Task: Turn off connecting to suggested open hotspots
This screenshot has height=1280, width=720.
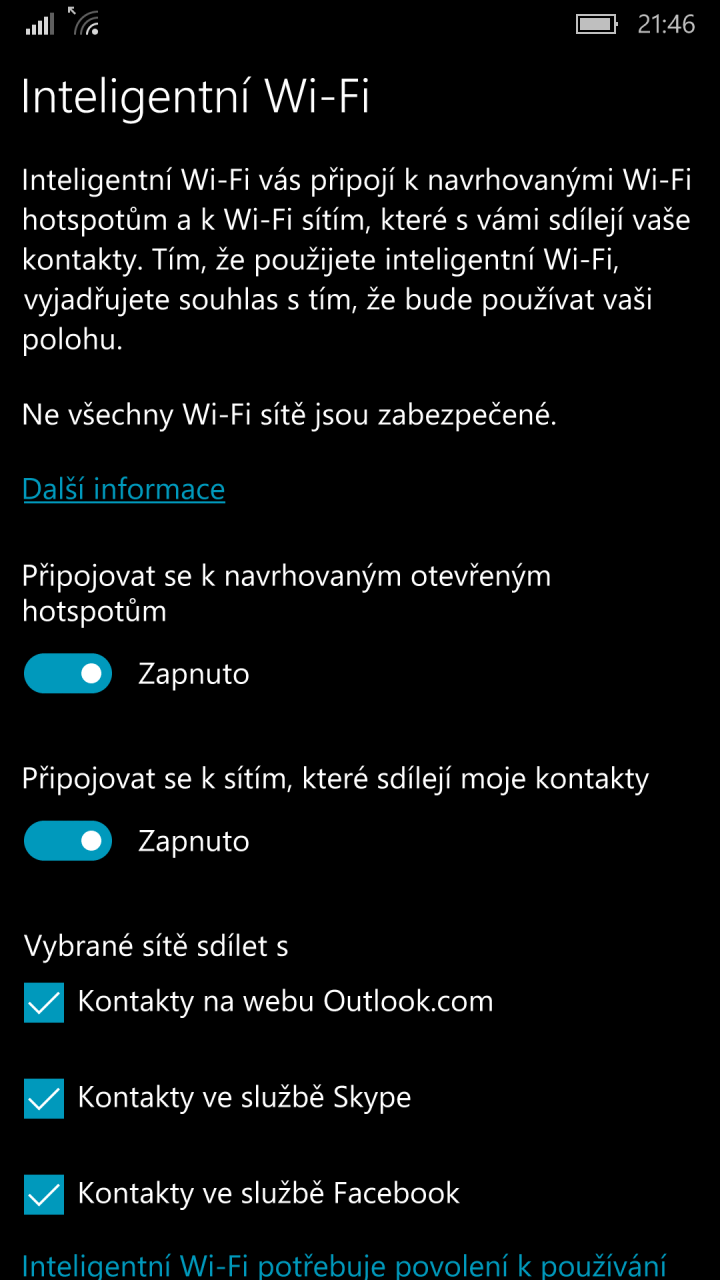Action: pyautogui.click(x=68, y=674)
